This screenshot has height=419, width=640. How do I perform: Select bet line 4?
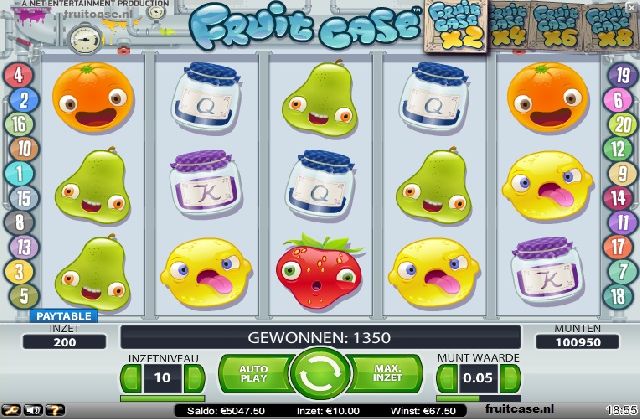tap(15, 74)
